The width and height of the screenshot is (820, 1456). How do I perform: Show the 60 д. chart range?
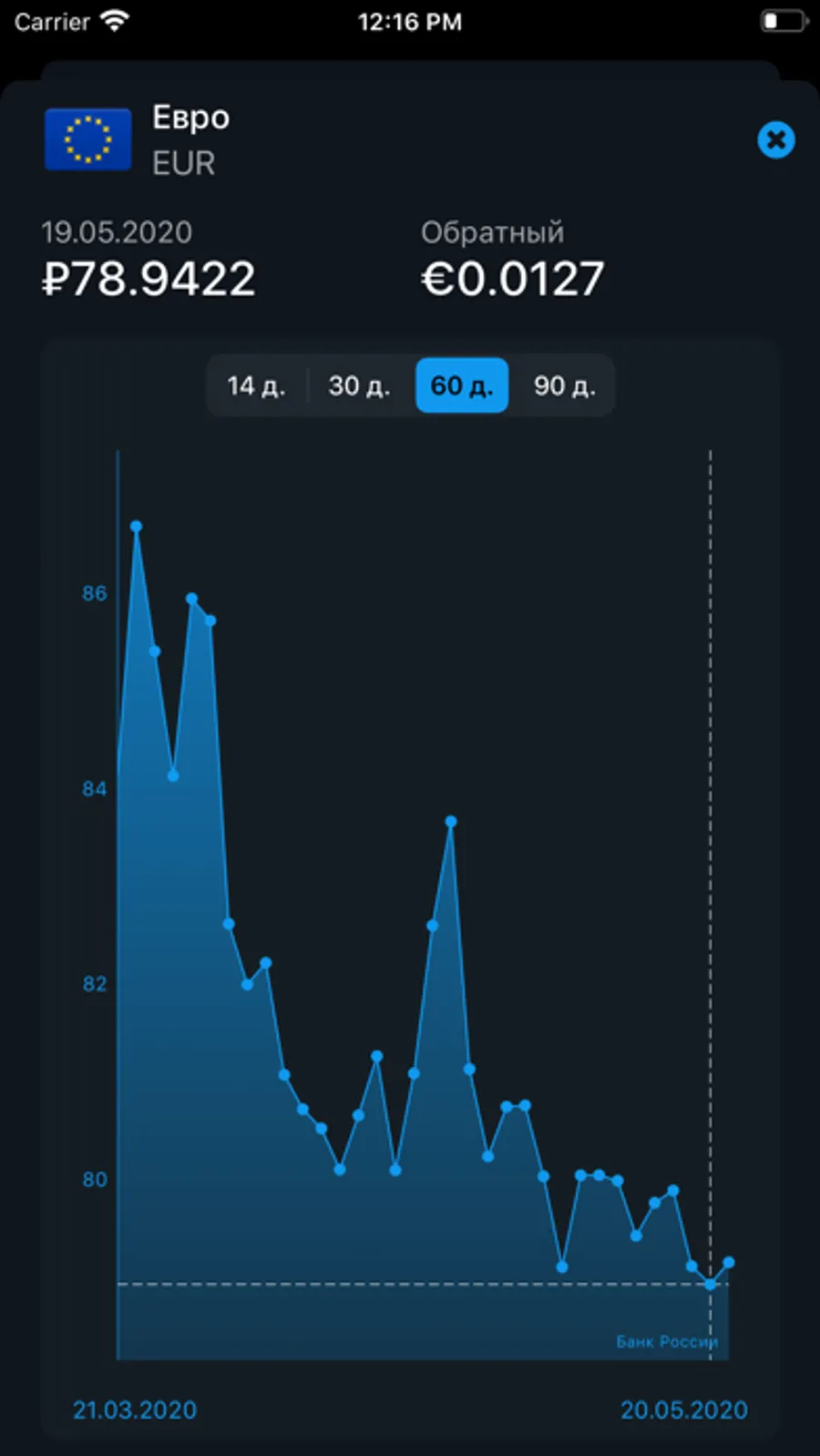(x=462, y=386)
